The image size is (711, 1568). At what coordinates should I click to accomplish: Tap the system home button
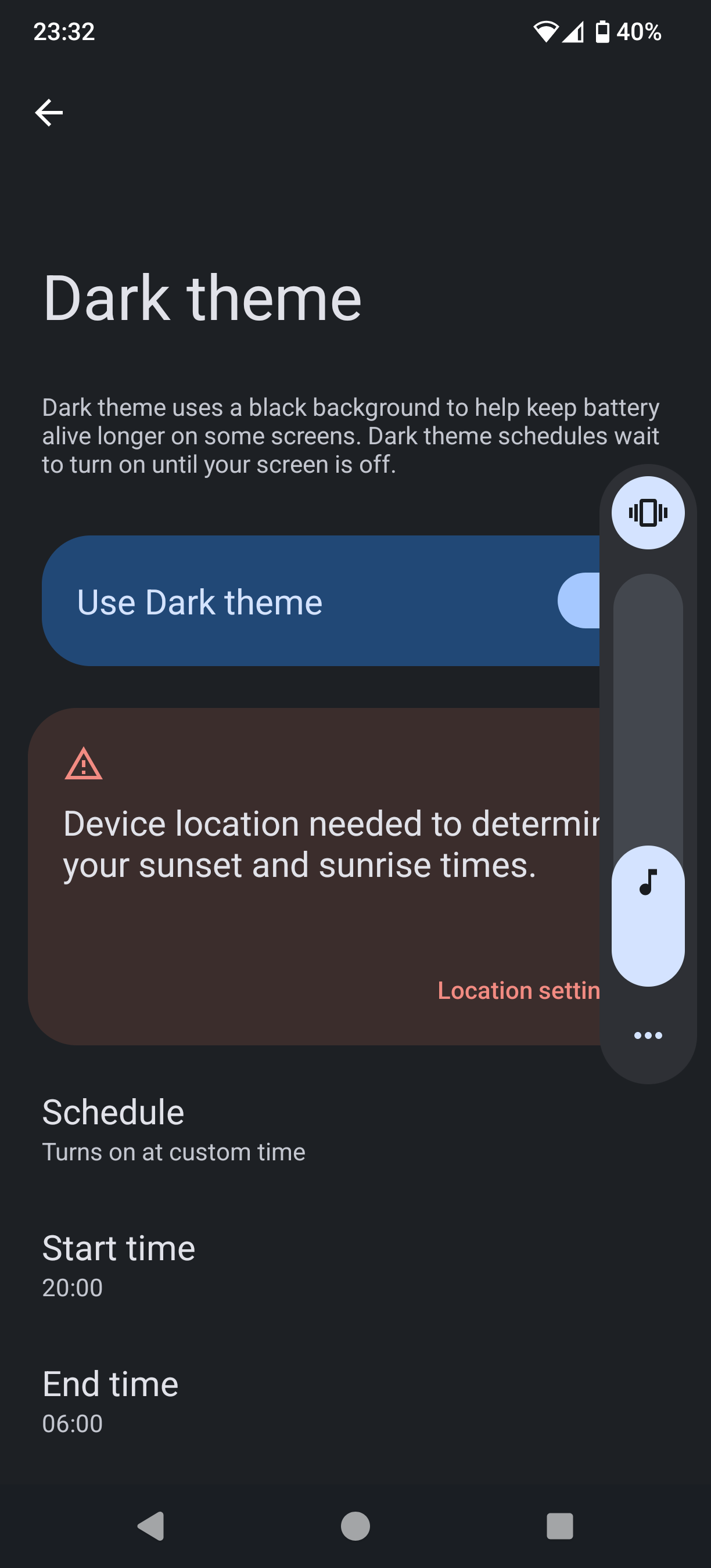pos(355,1526)
